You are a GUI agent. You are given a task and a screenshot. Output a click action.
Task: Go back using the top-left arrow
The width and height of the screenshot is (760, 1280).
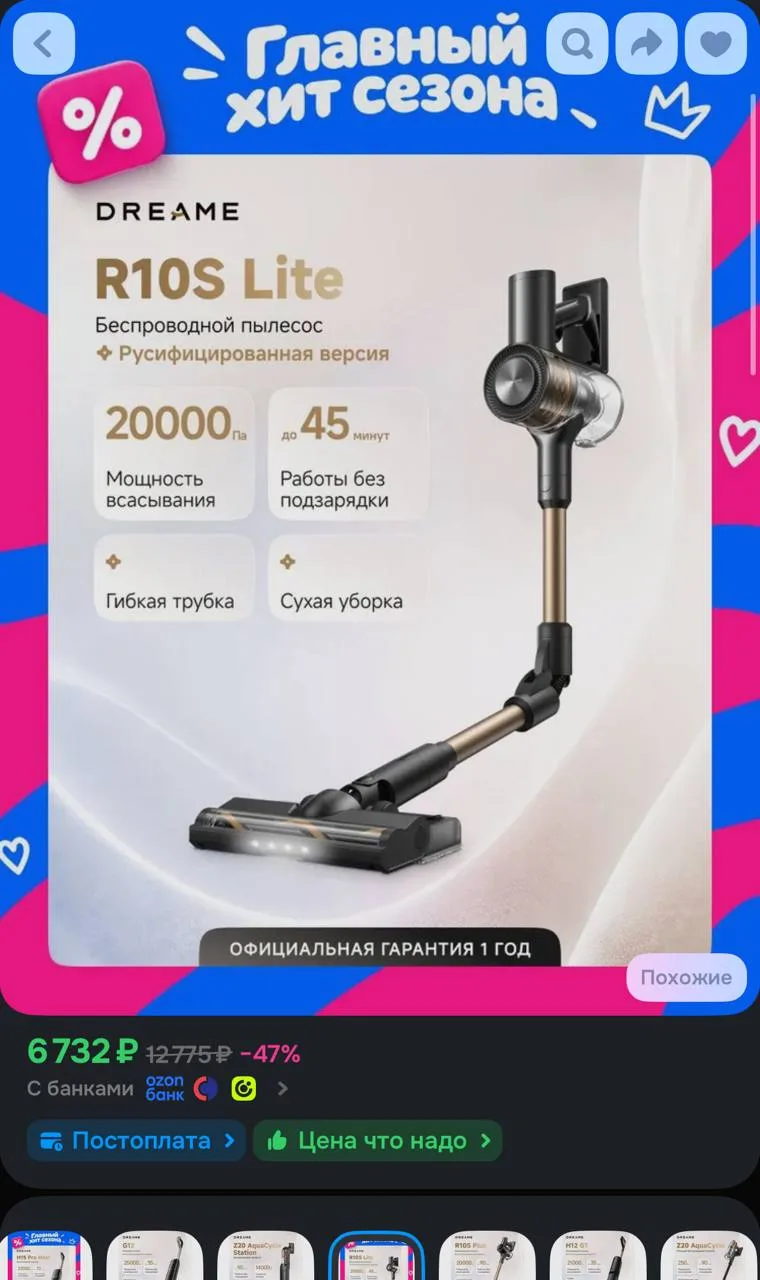coord(43,44)
